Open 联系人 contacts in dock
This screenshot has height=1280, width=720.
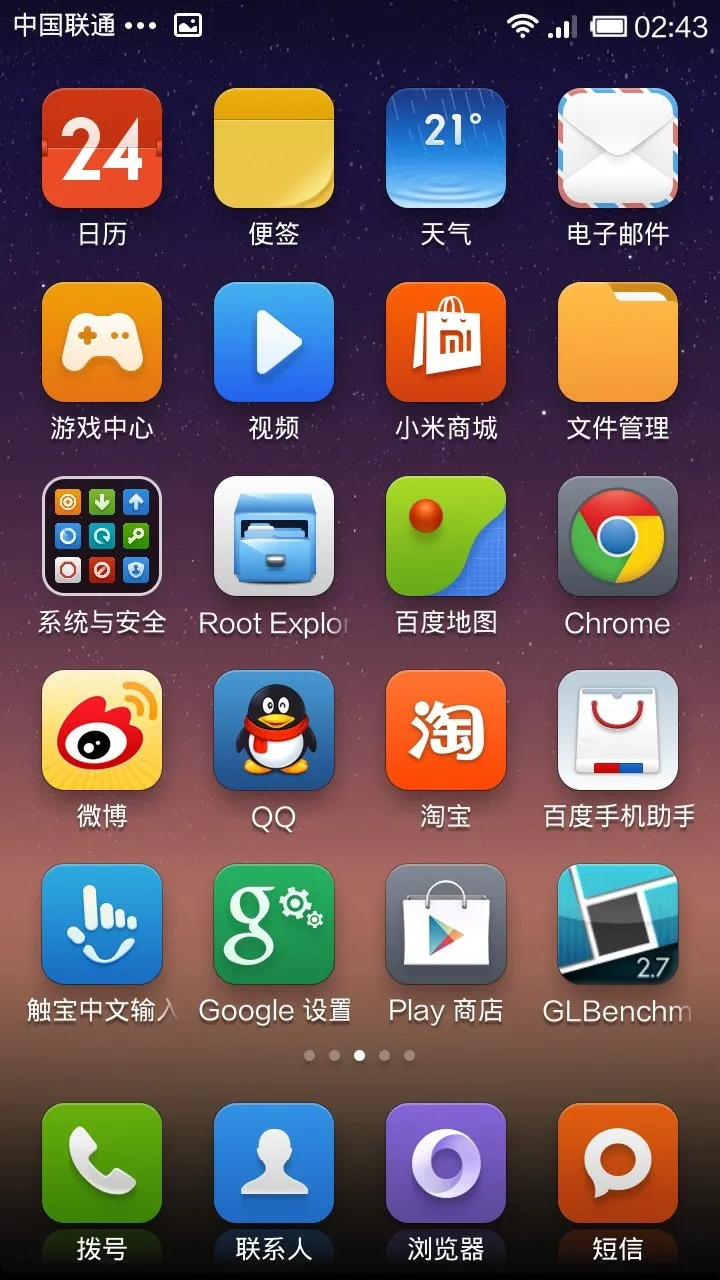click(274, 1163)
